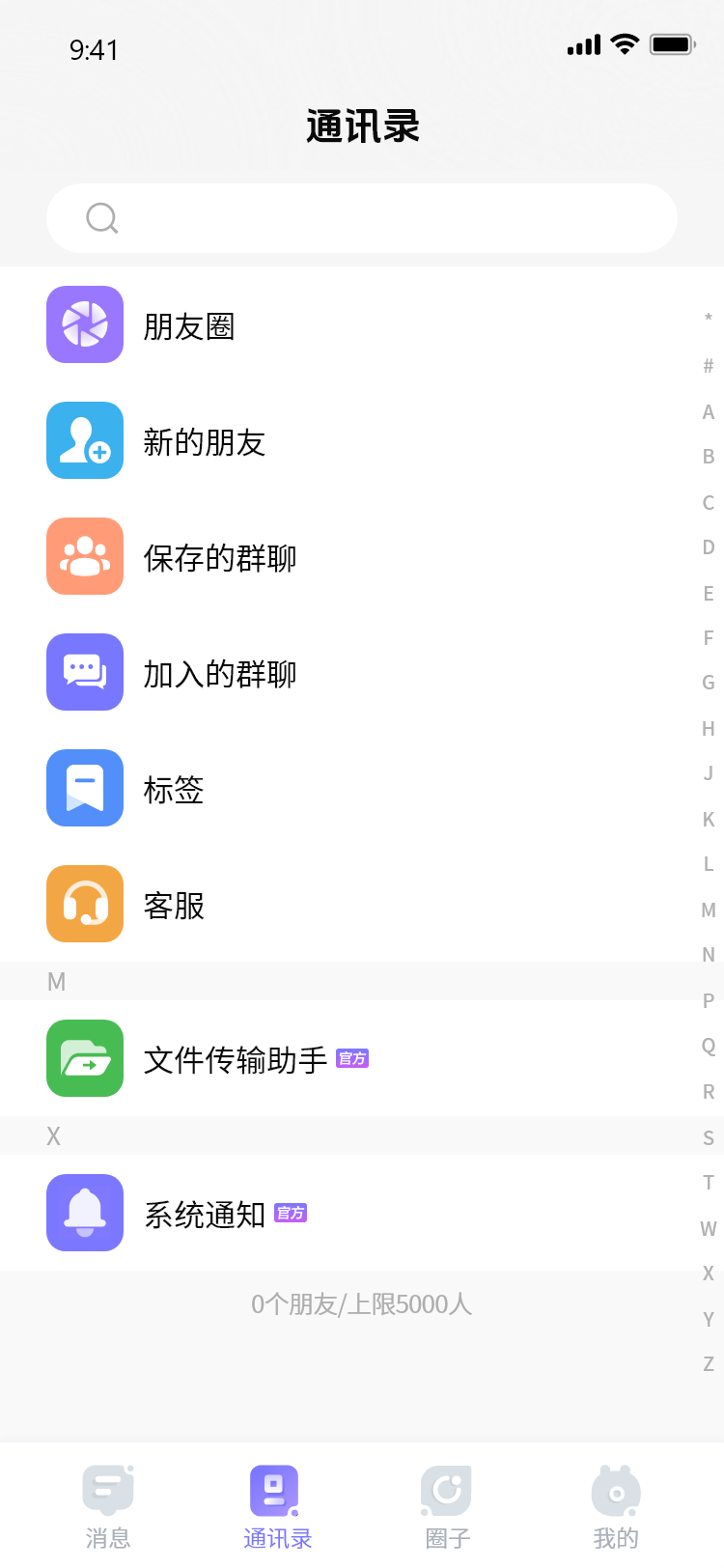The image size is (724, 1568).
Task: Open 客服 via the headset icon
Action: tap(85, 904)
